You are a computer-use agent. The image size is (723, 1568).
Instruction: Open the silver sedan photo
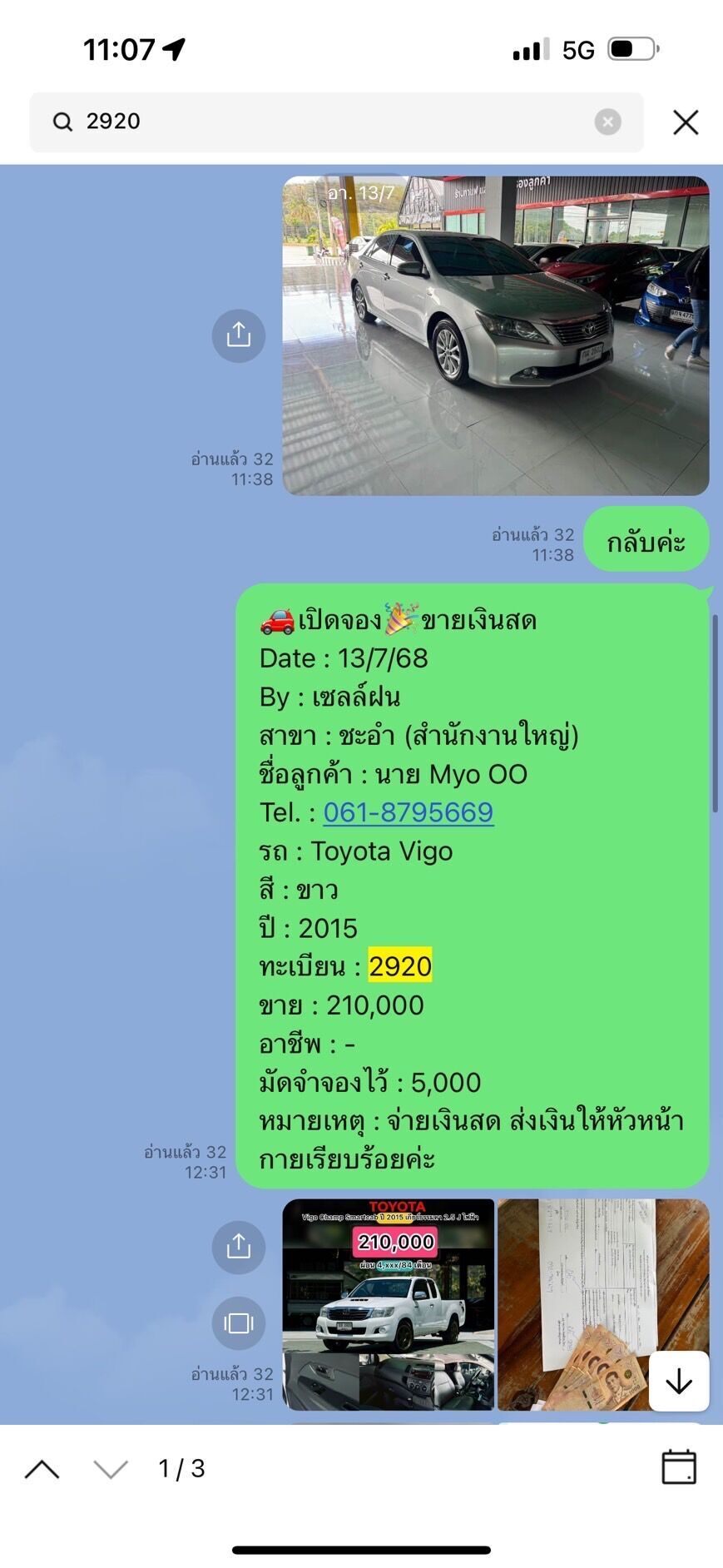(495, 335)
